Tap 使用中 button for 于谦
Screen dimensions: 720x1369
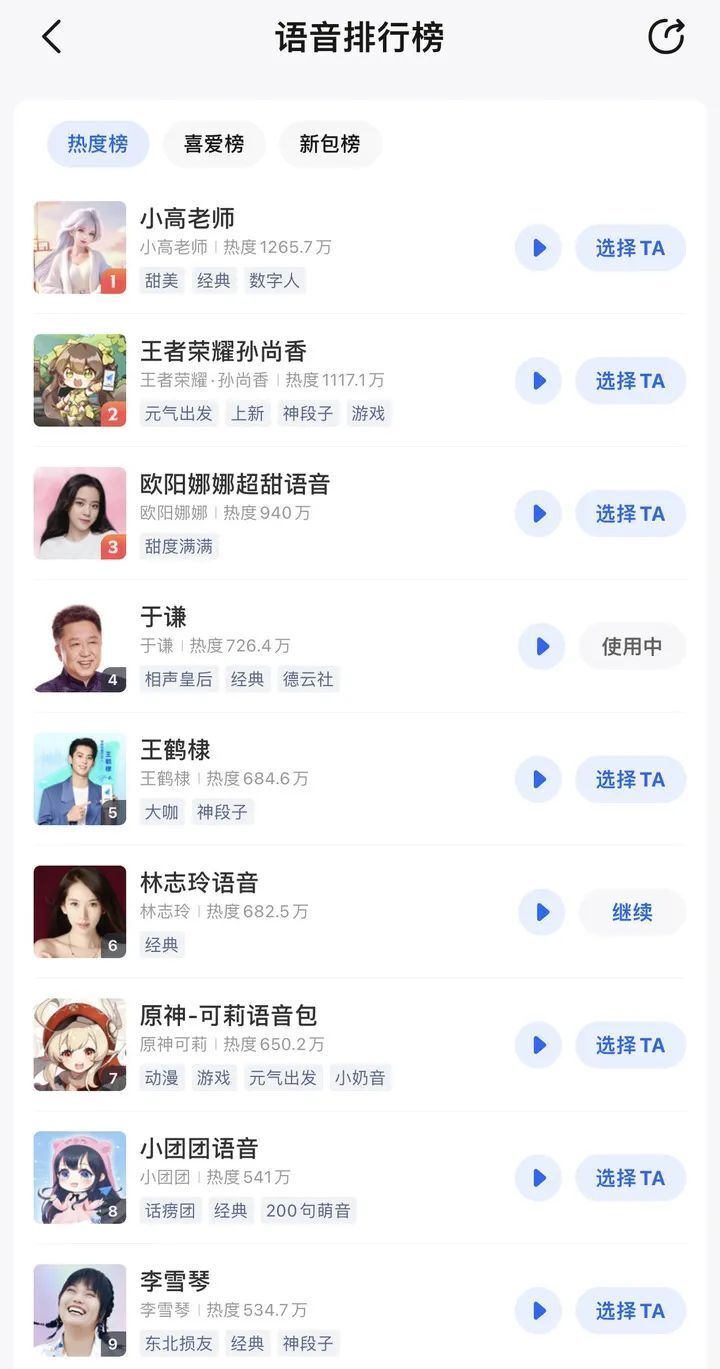[632, 647]
